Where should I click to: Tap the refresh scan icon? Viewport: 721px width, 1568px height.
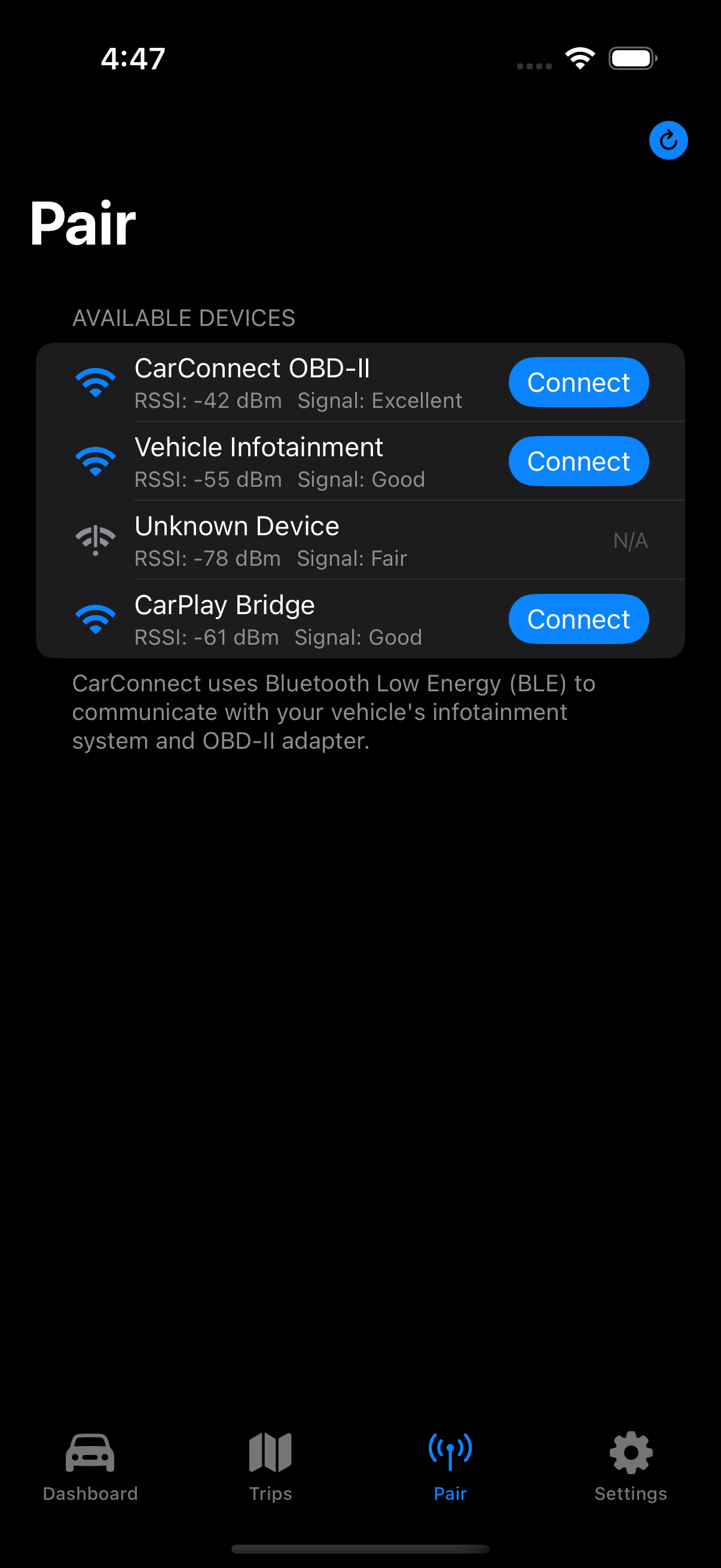pyautogui.click(x=668, y=139)
